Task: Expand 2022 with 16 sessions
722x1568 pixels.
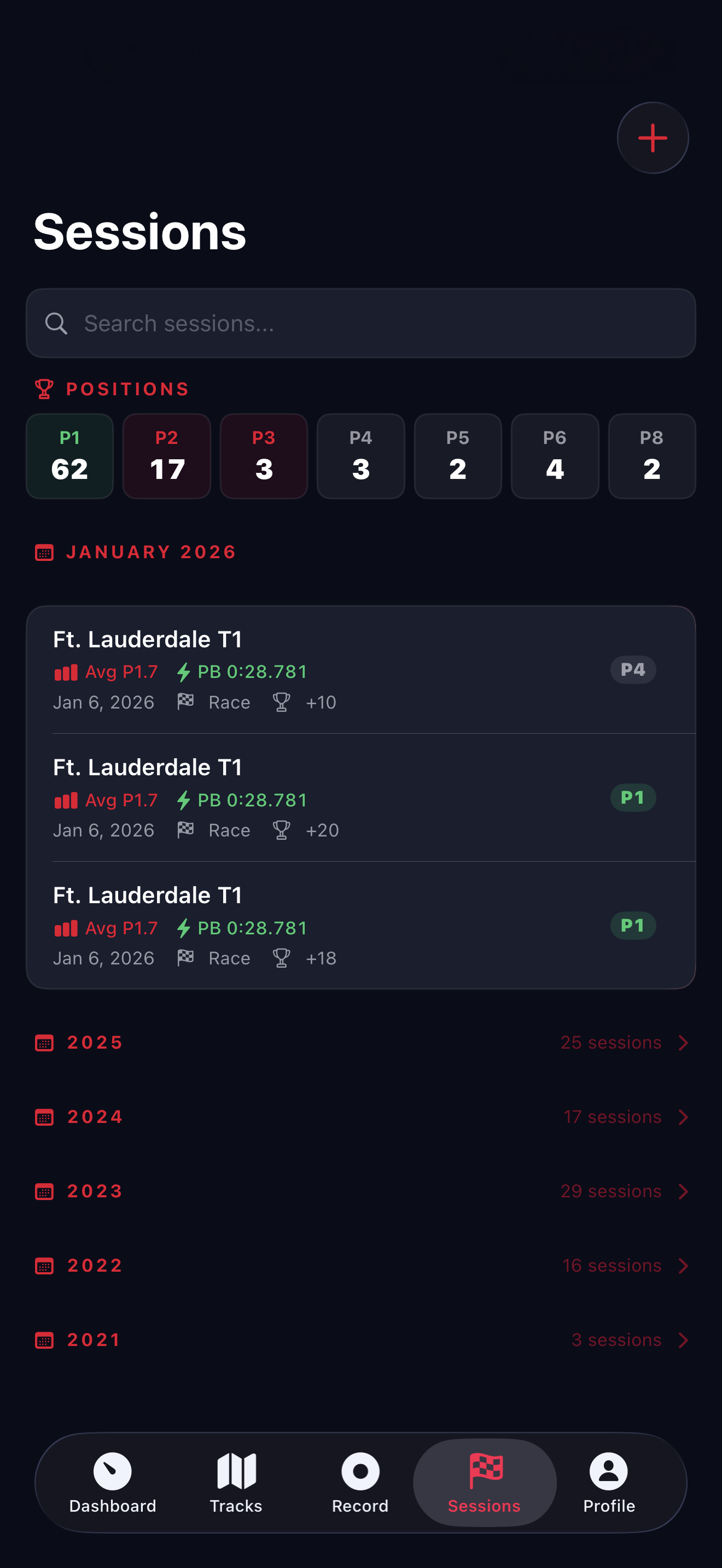Action: click(x=360, y=1266)
